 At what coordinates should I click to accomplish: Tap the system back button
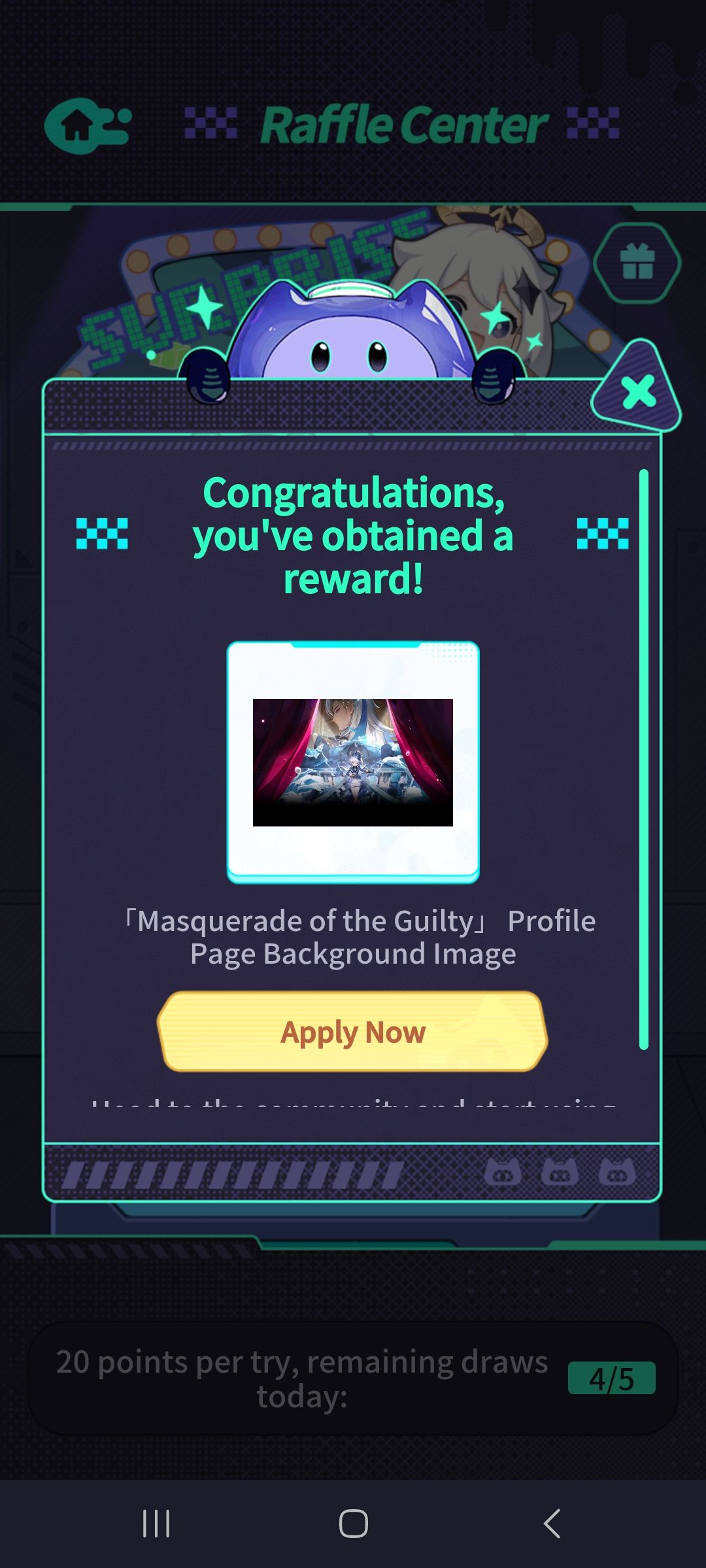point(552,1524)
